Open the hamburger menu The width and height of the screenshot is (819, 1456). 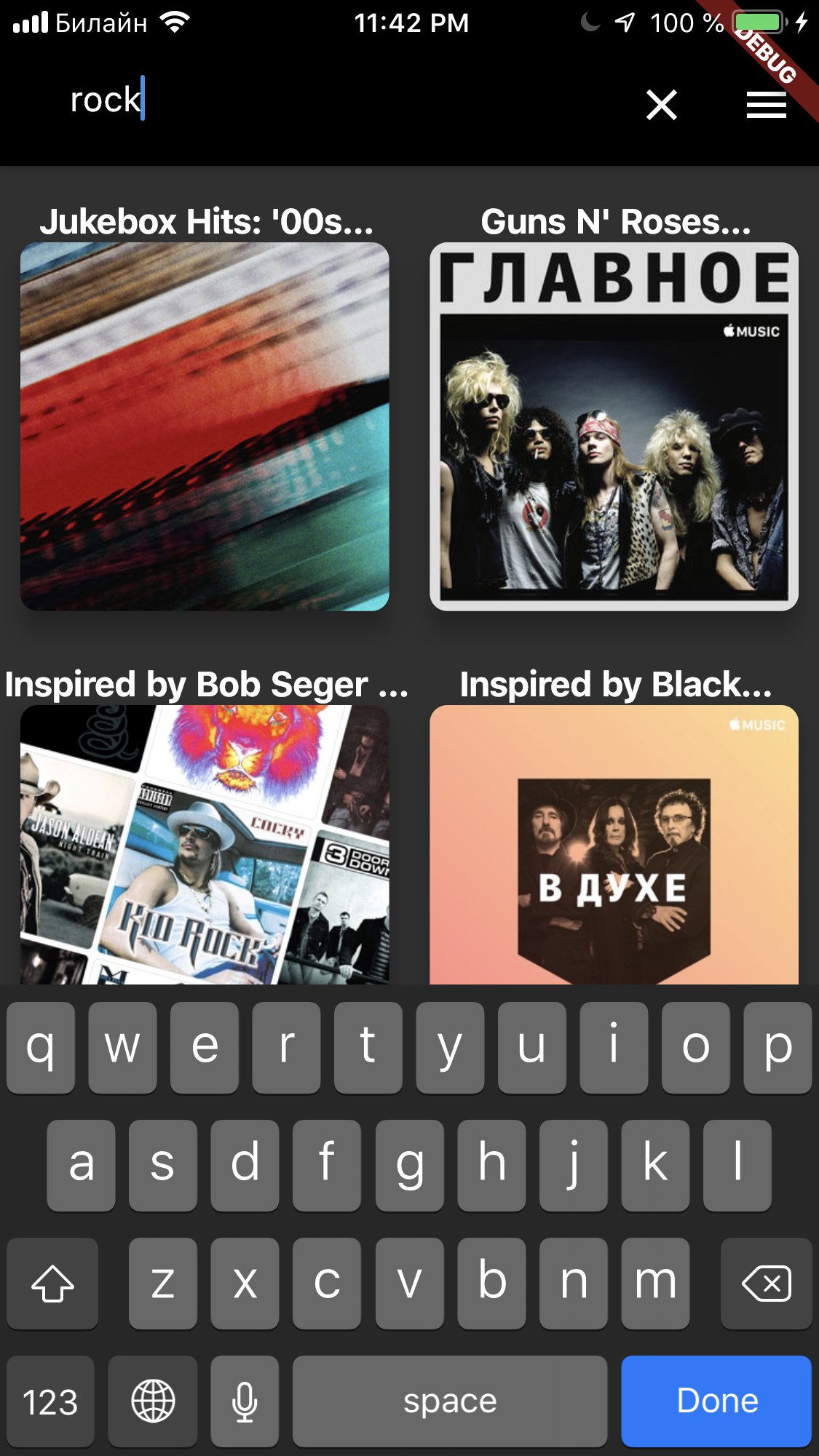766,105
